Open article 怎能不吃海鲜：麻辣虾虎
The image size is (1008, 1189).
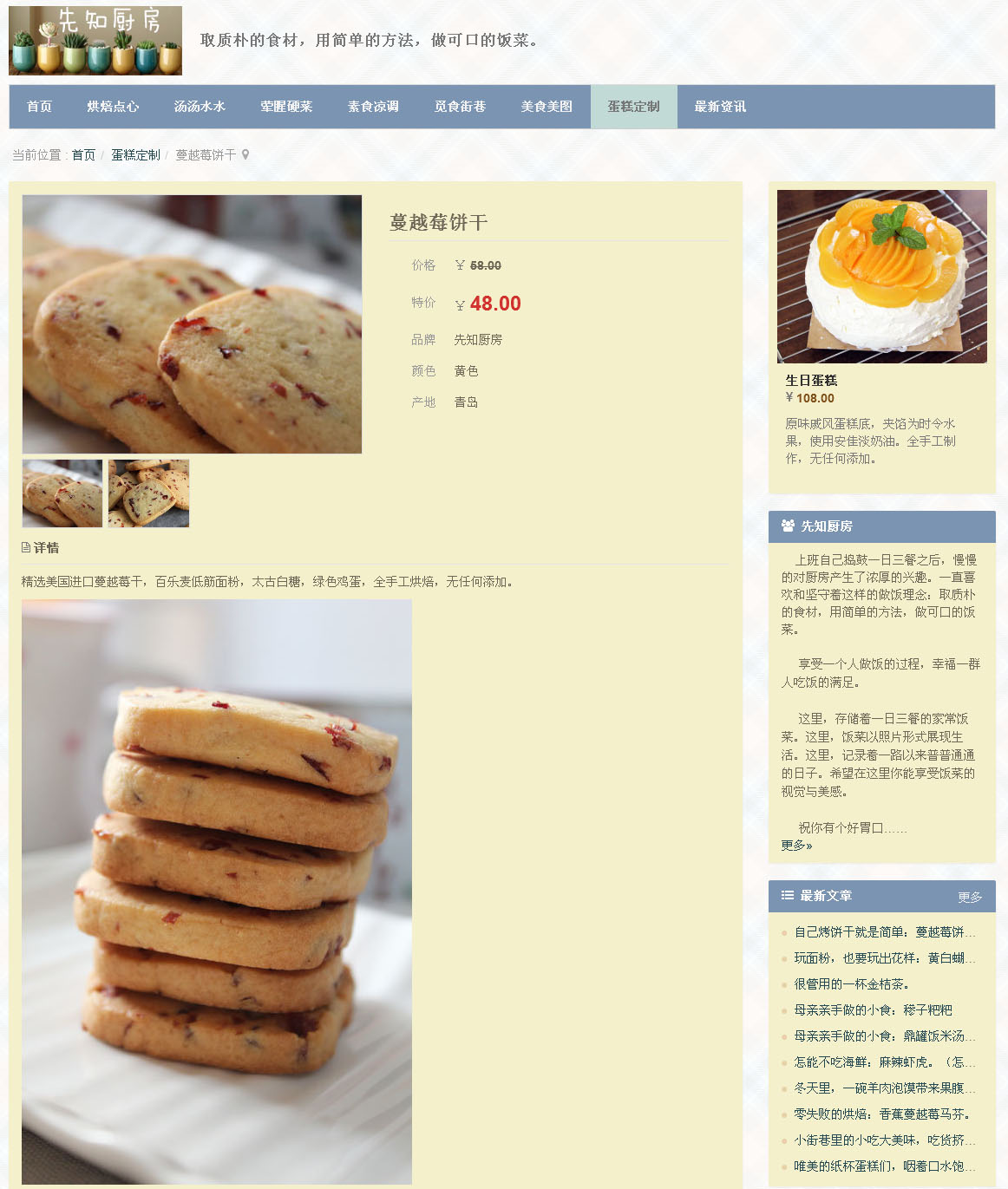(883, 1062)
